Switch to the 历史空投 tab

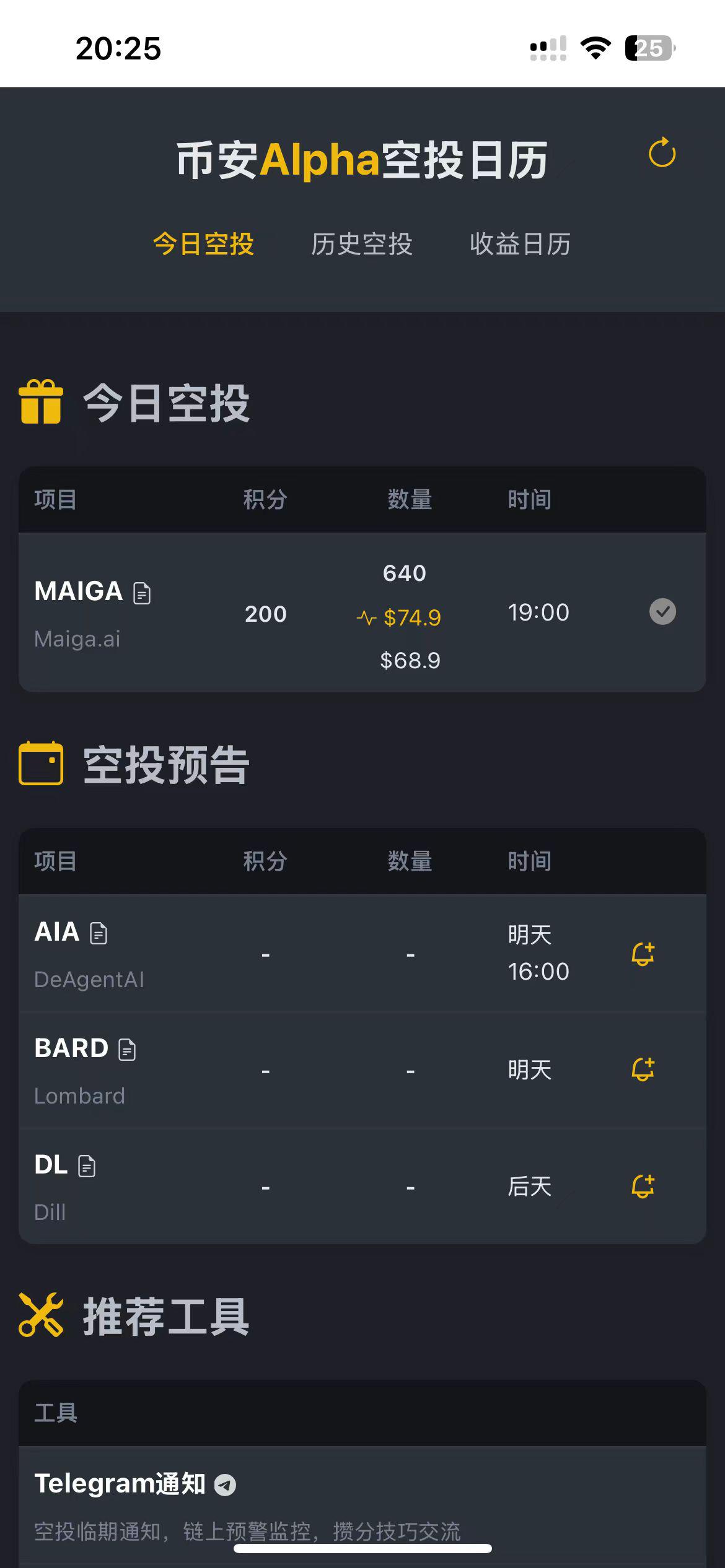362,244
